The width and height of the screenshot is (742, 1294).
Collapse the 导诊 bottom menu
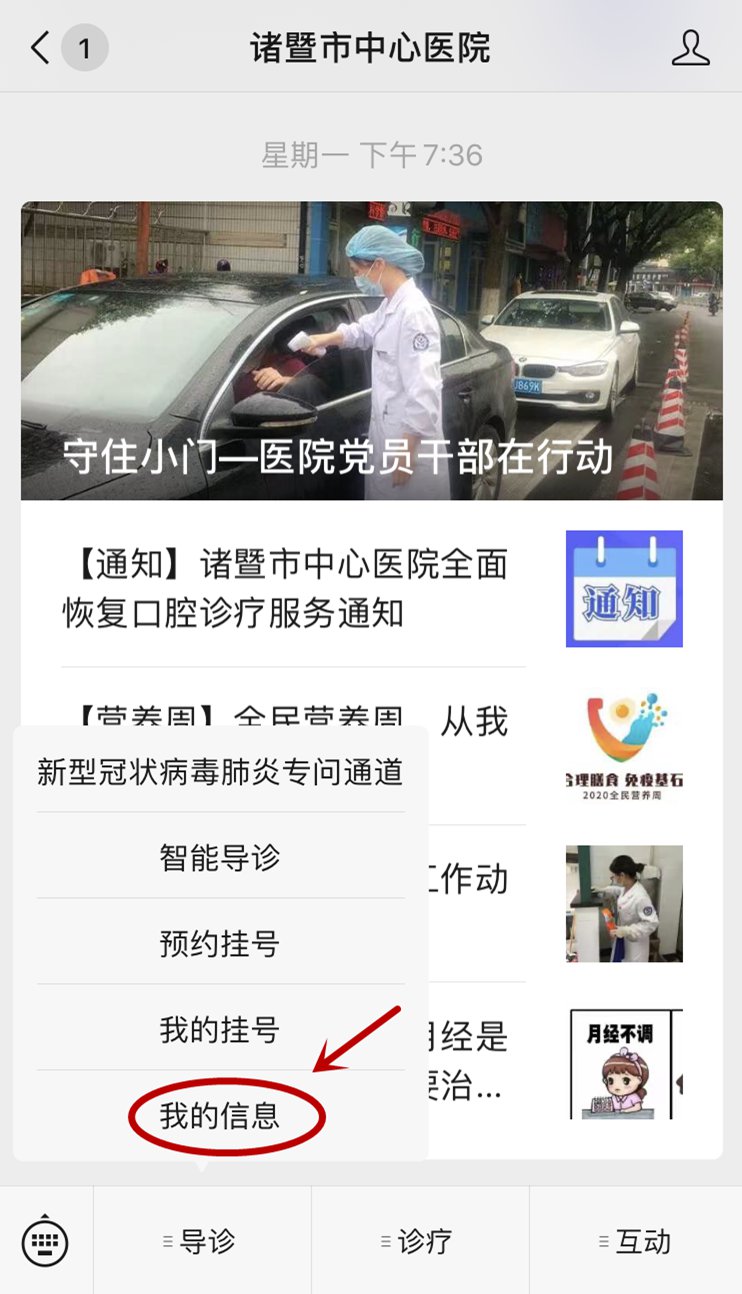(202, 1241)
